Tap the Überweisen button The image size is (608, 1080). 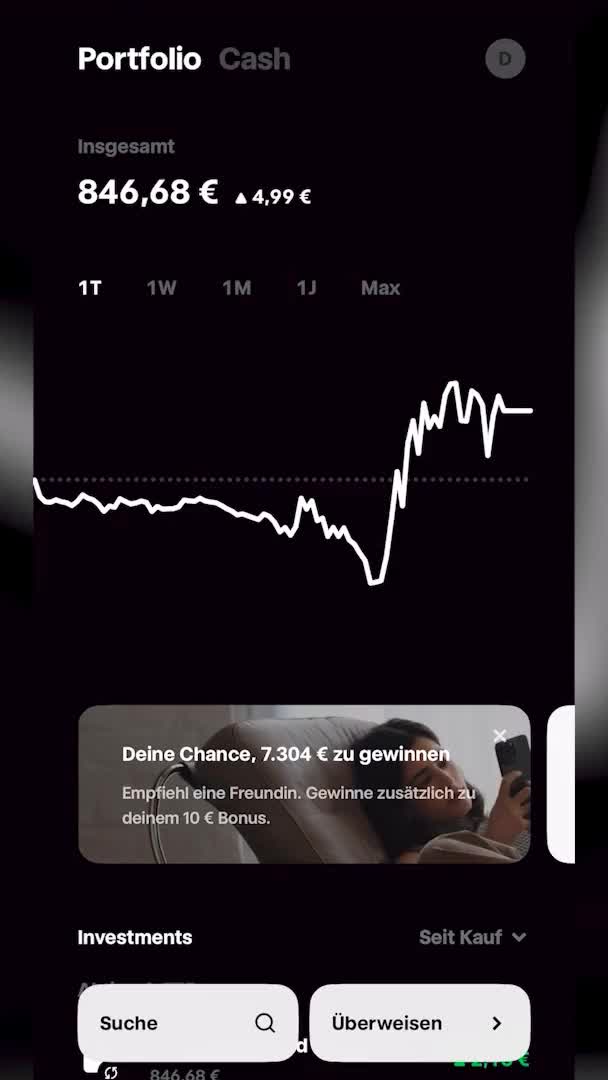tap(420, 1023)
